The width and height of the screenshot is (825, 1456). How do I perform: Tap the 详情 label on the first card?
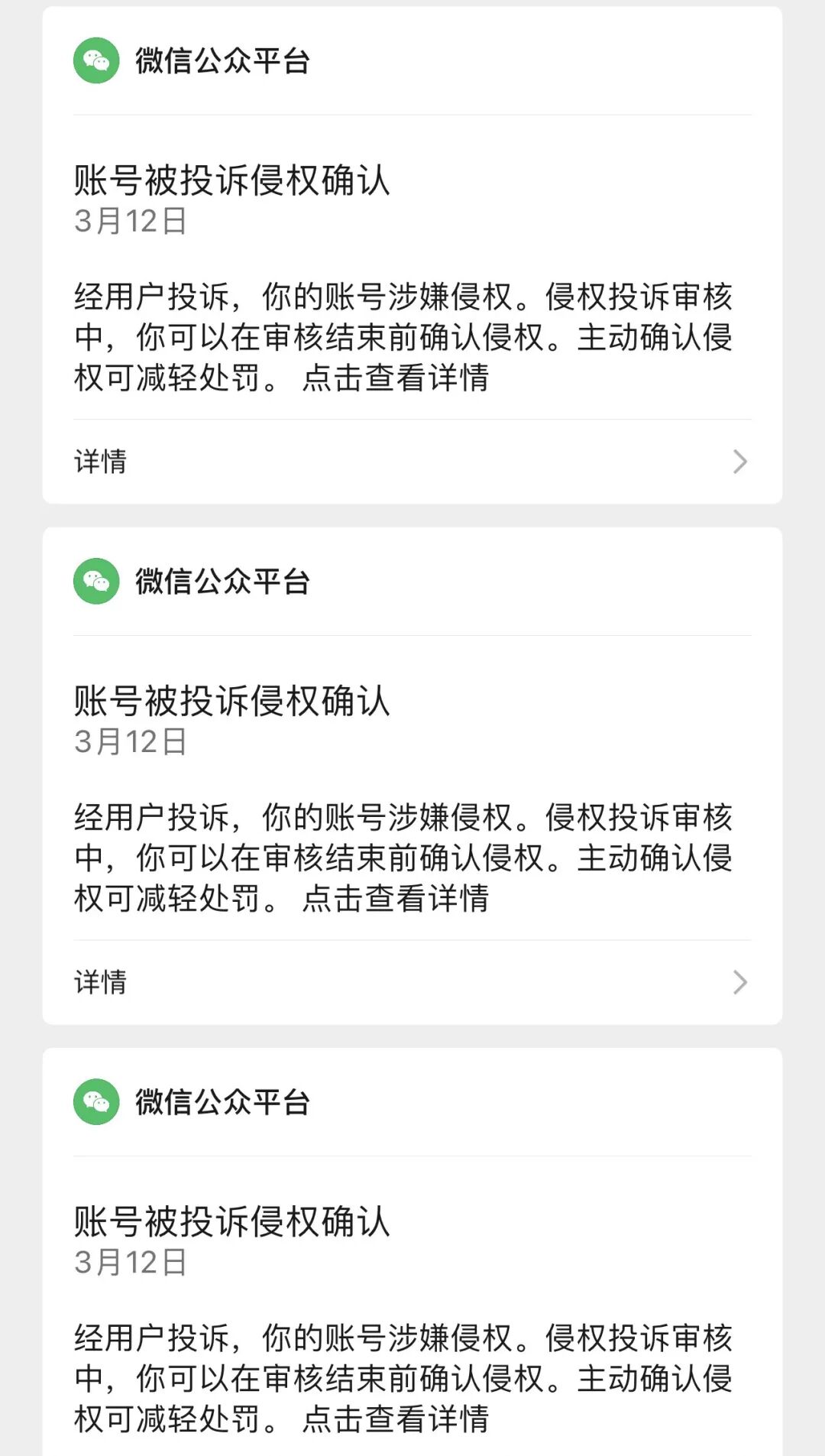[x=99, y=461]
